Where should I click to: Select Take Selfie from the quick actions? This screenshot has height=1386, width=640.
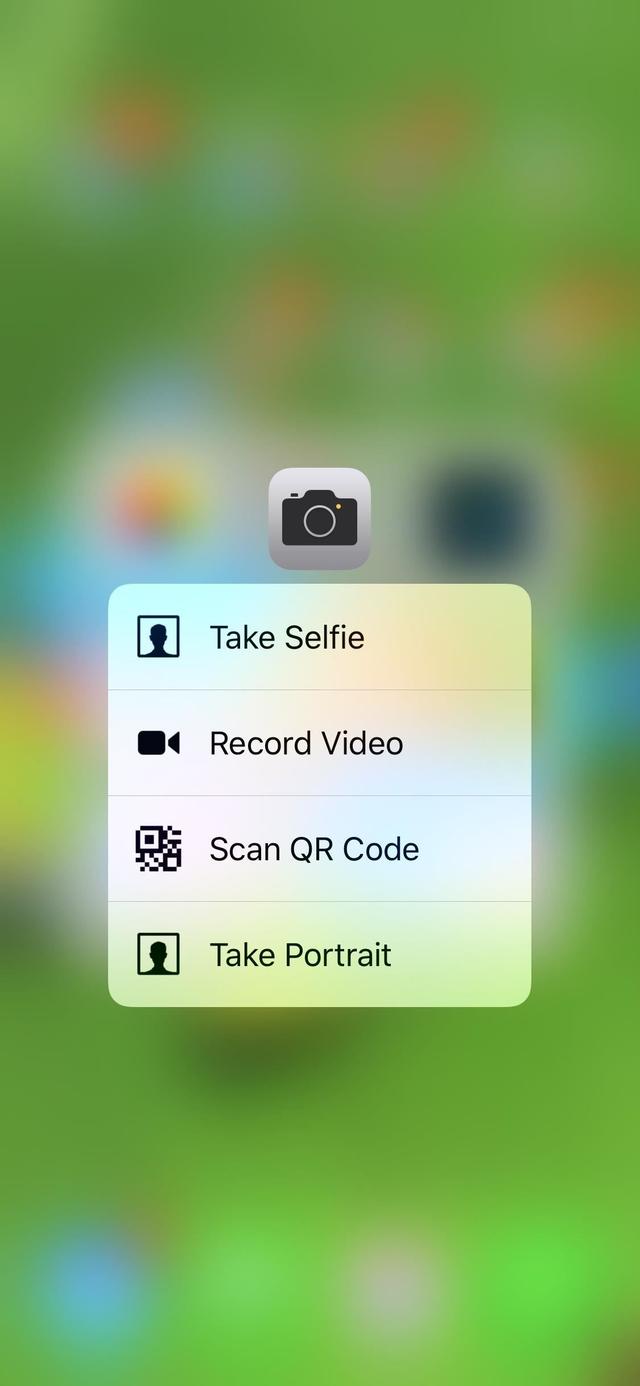(x=319, y=637)
